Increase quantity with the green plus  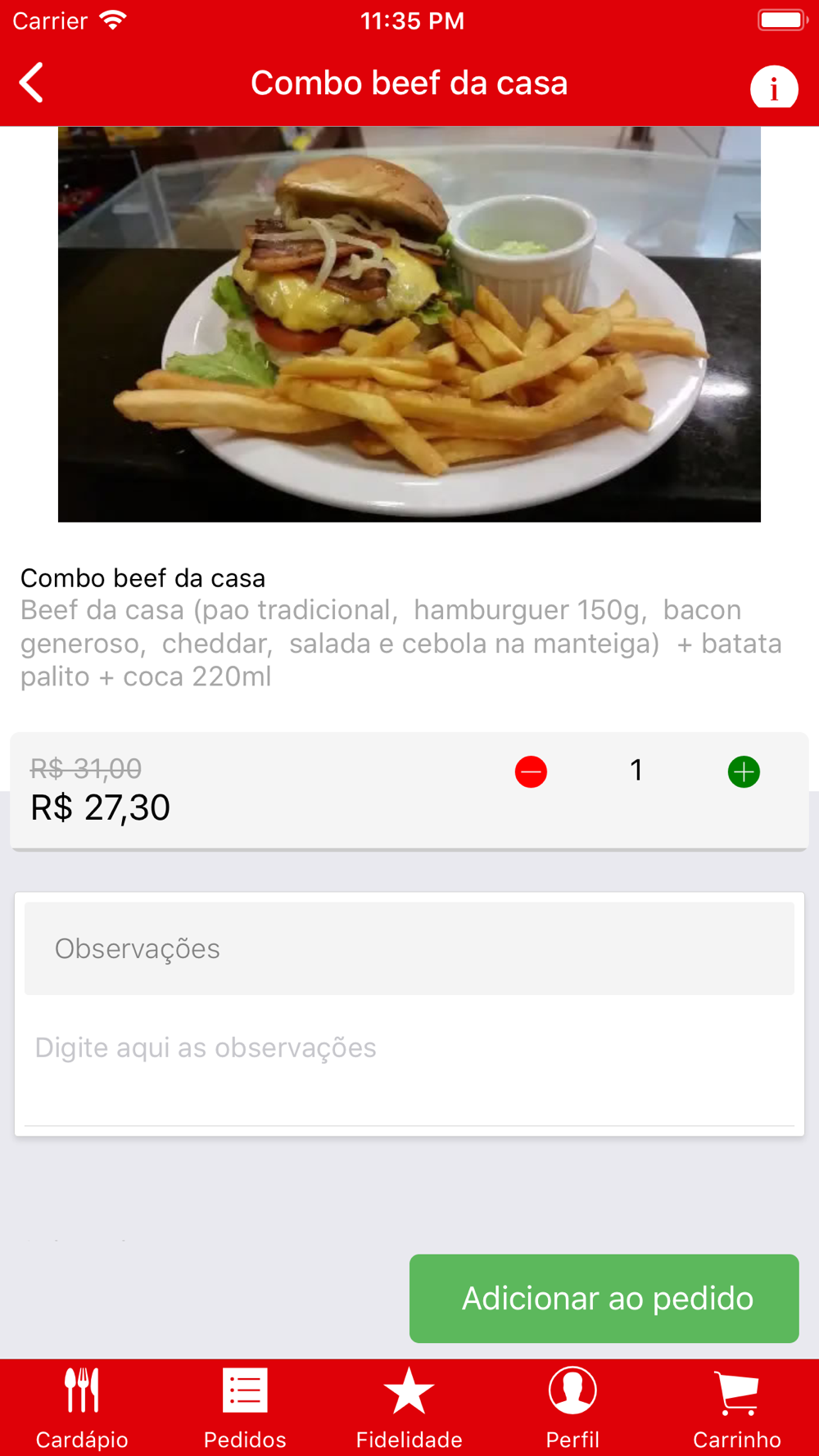coord(744,771)
